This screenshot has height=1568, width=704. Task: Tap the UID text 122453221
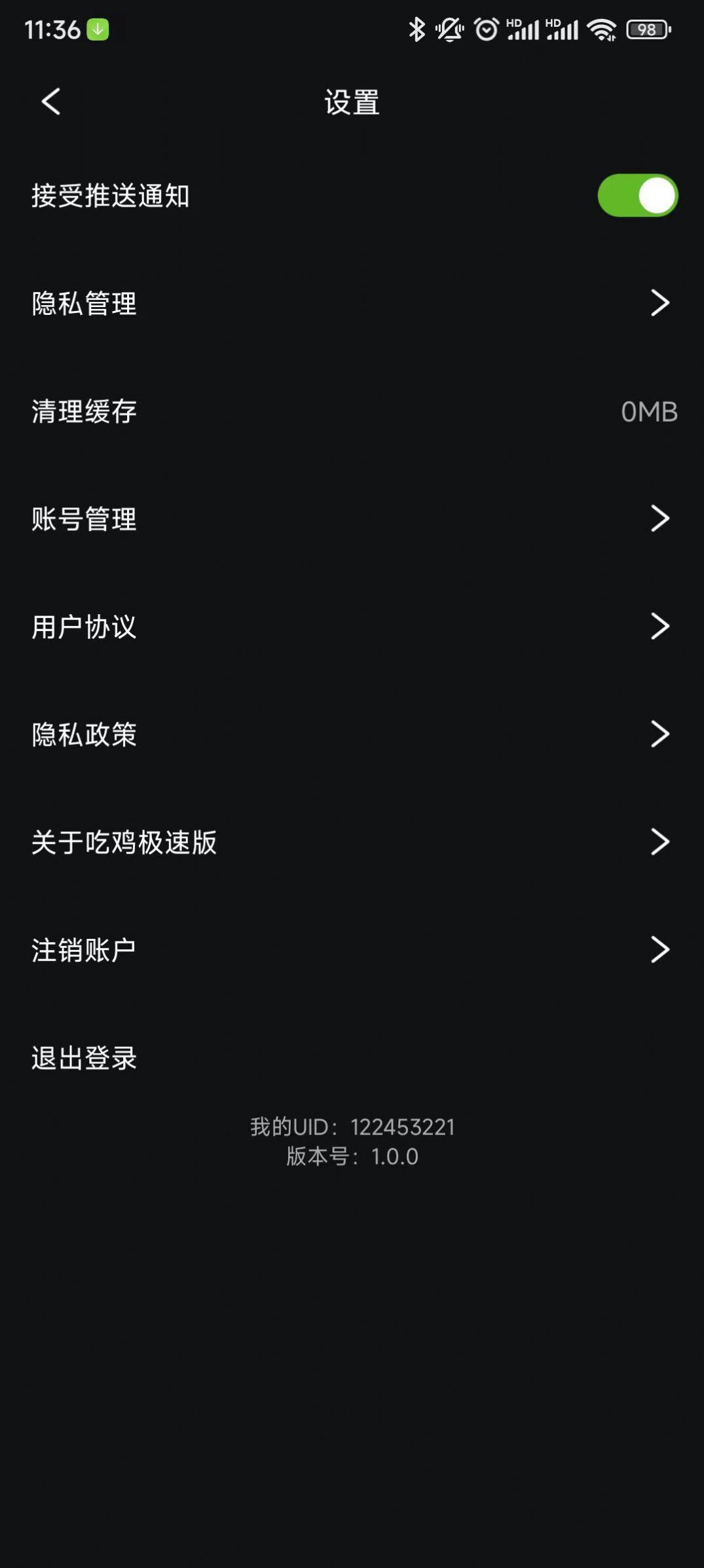[403, 1127]
